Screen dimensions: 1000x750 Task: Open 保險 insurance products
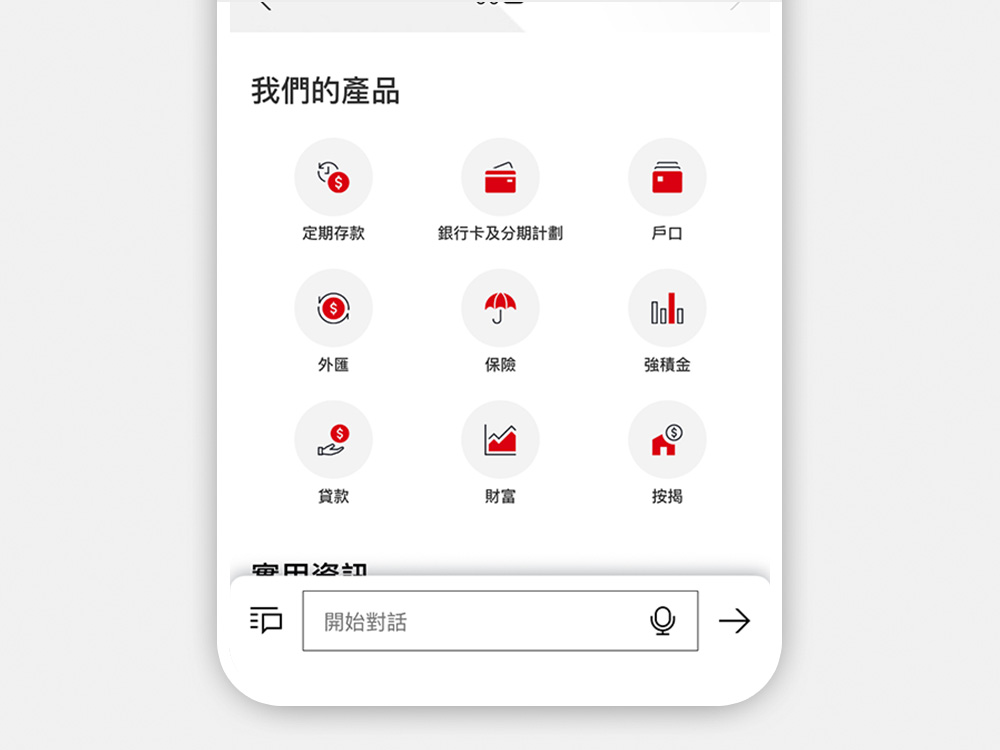(500, 309)
